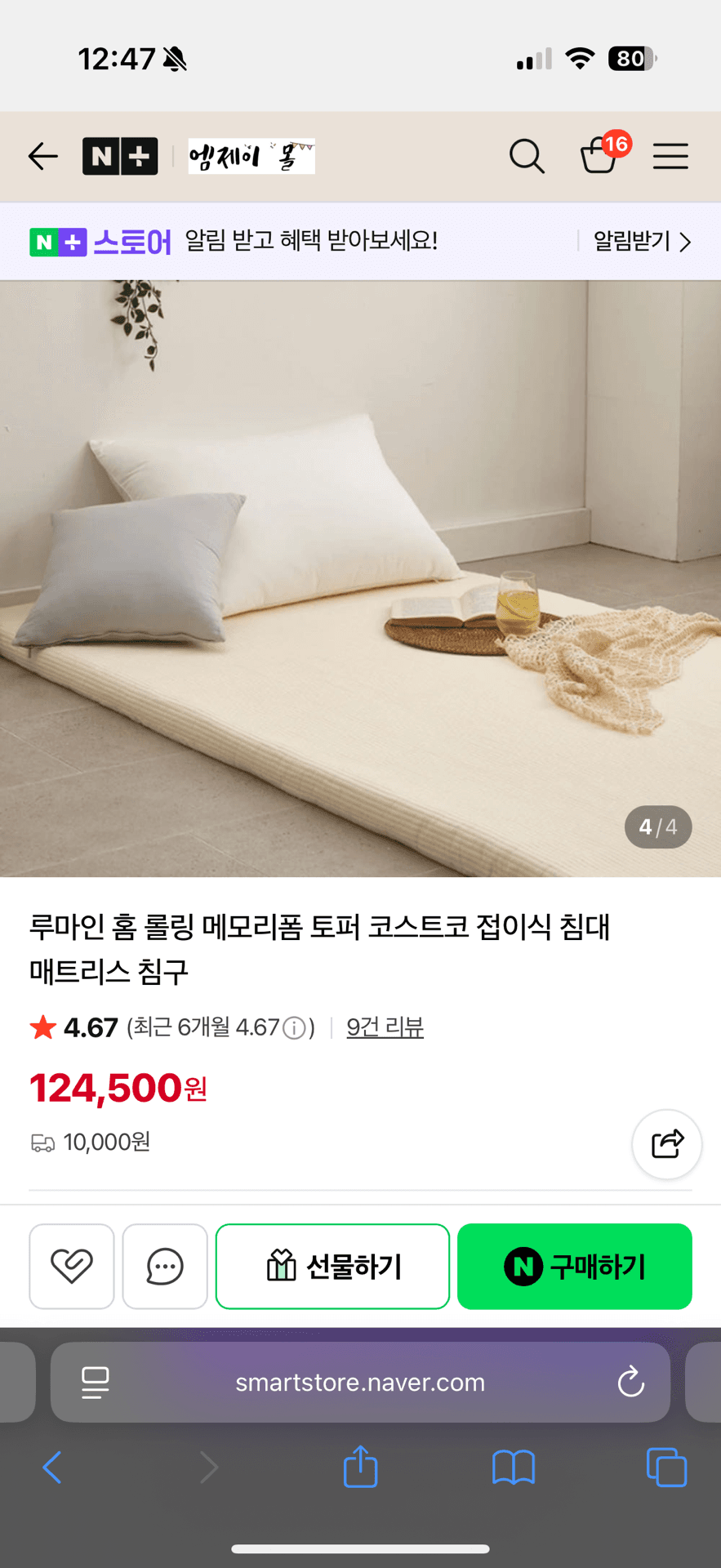Open the mattress topper product photo
The image size is (721, 1568).
(x=360, y=578)
